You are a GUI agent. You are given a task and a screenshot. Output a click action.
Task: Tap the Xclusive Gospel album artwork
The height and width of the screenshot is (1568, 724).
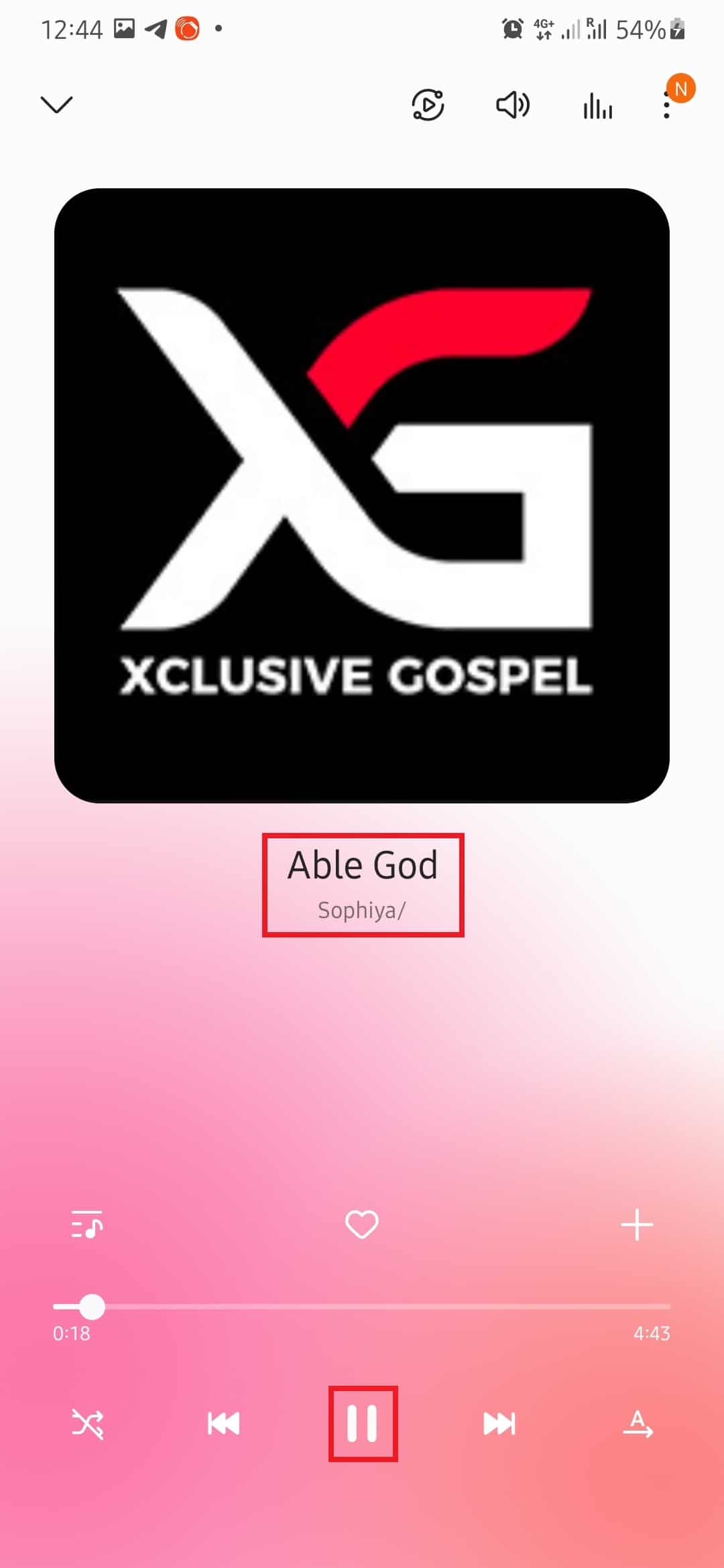point(362,495)
